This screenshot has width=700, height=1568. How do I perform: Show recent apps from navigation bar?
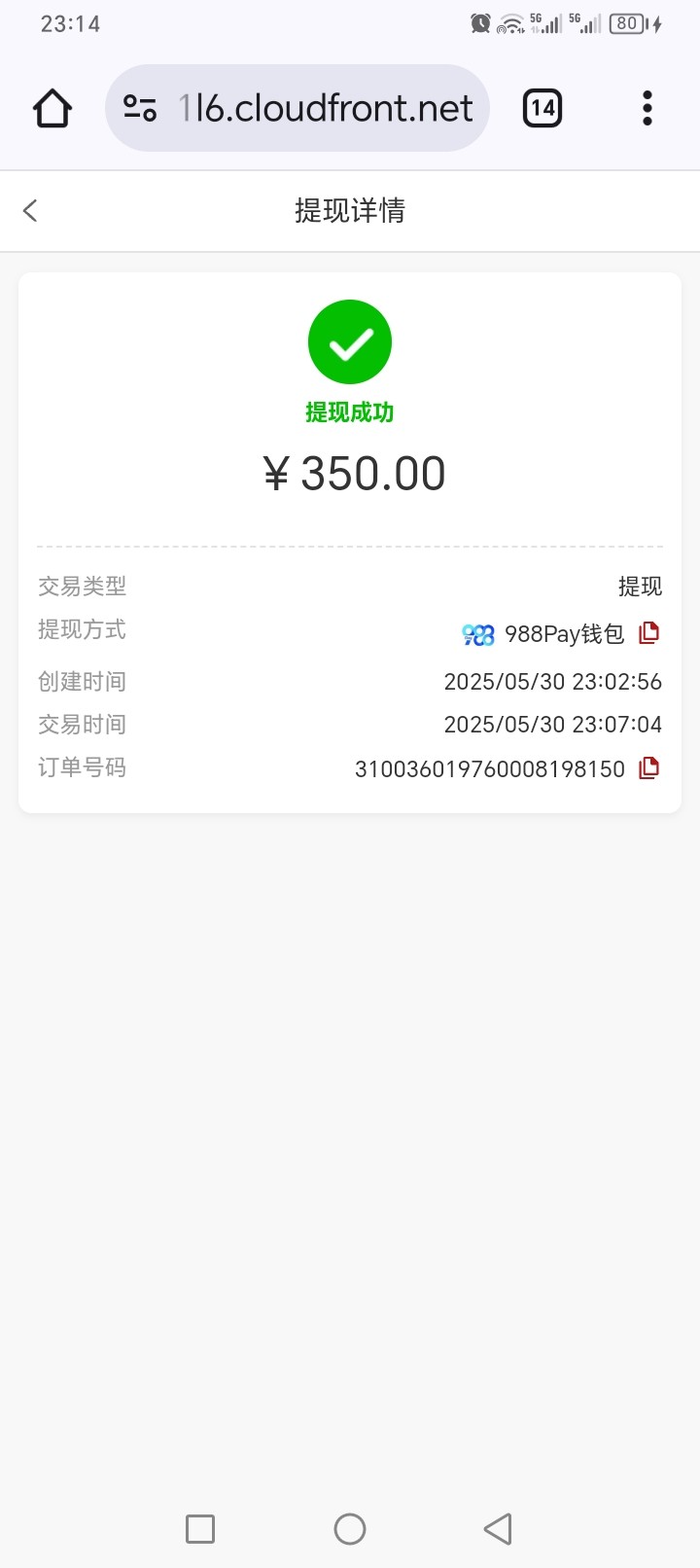point(200,1528)
